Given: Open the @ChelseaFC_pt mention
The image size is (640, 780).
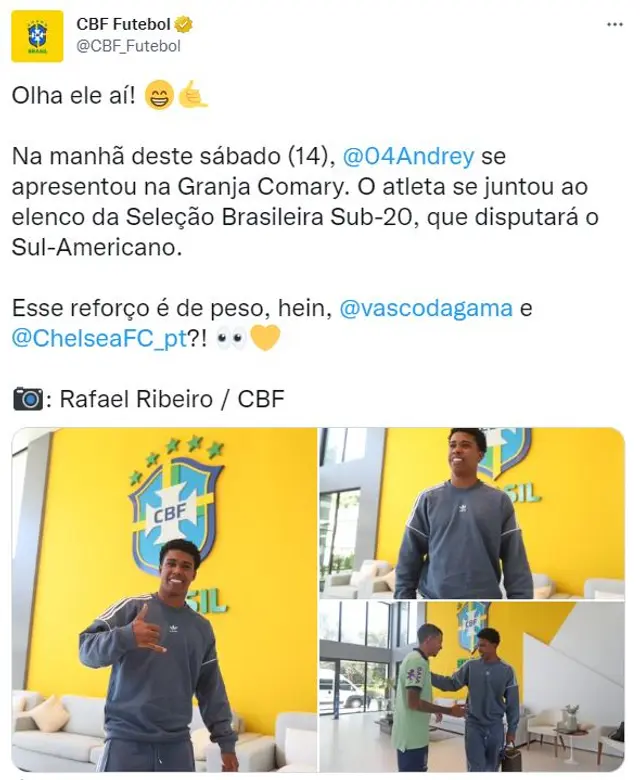Looking at the screenshot, I should pos(99,338).
